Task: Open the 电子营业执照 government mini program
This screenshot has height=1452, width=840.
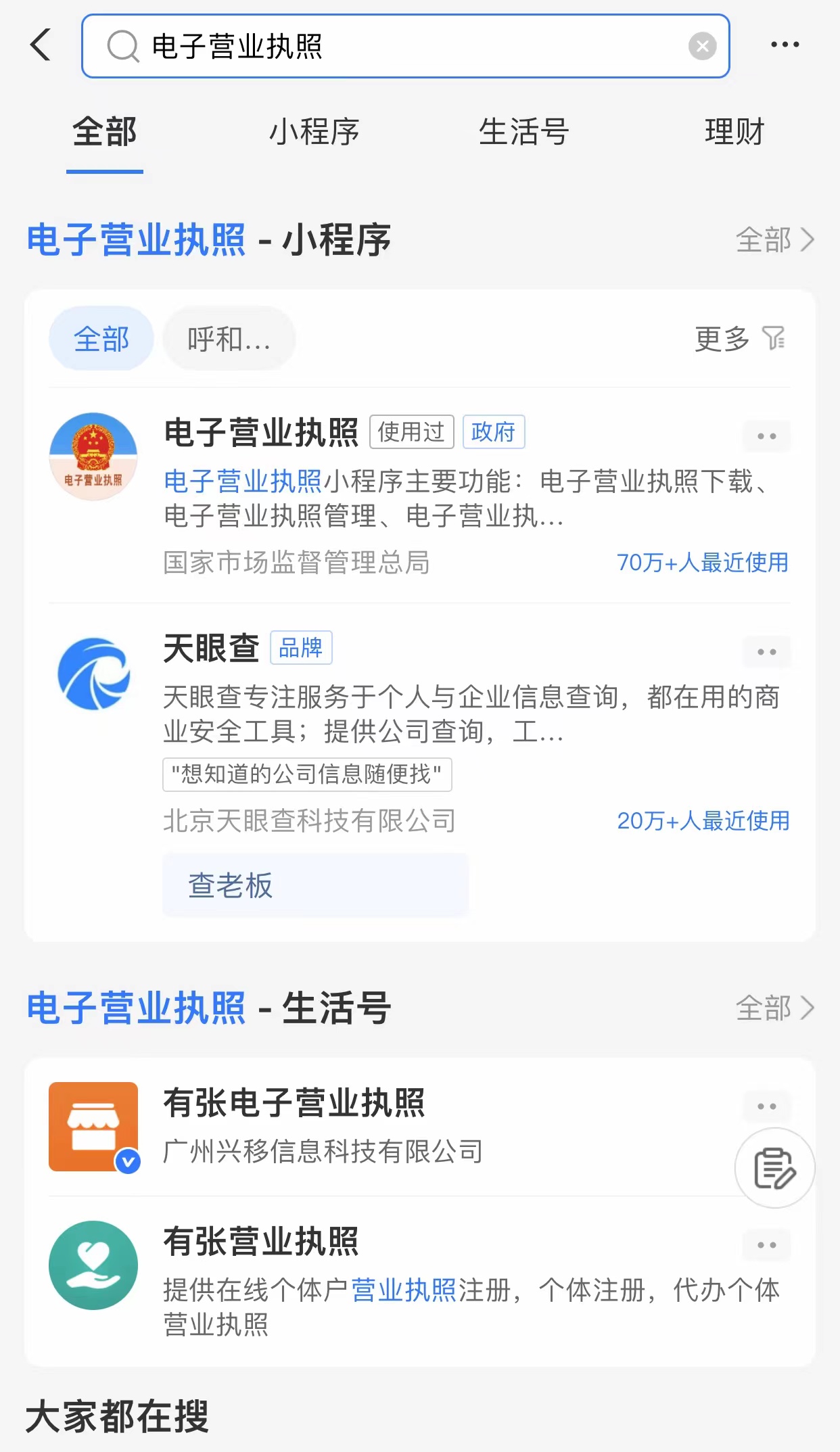Action: 419,495
